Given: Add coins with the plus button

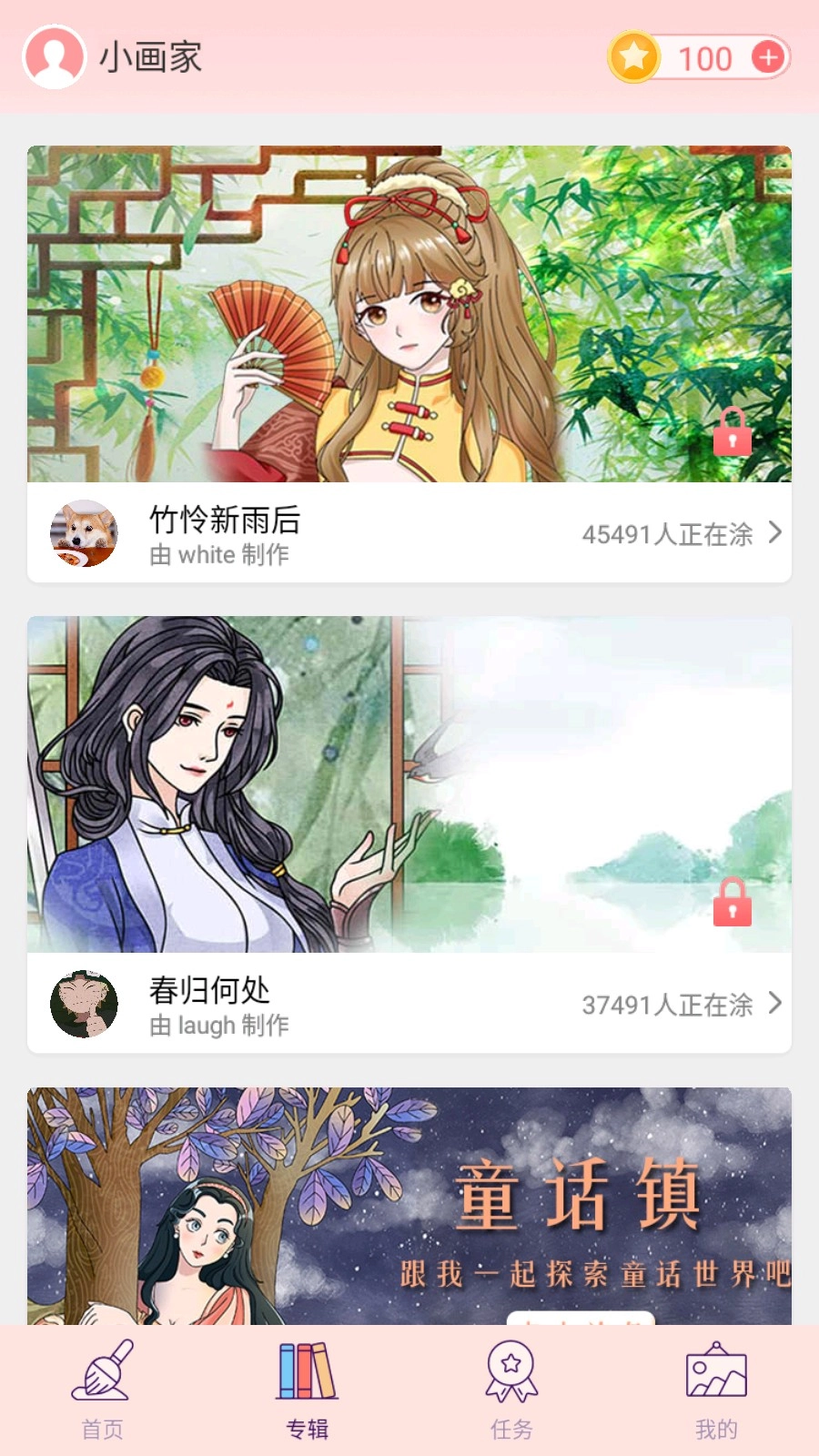Looking at the screenshot, I should tap(768, 57).
